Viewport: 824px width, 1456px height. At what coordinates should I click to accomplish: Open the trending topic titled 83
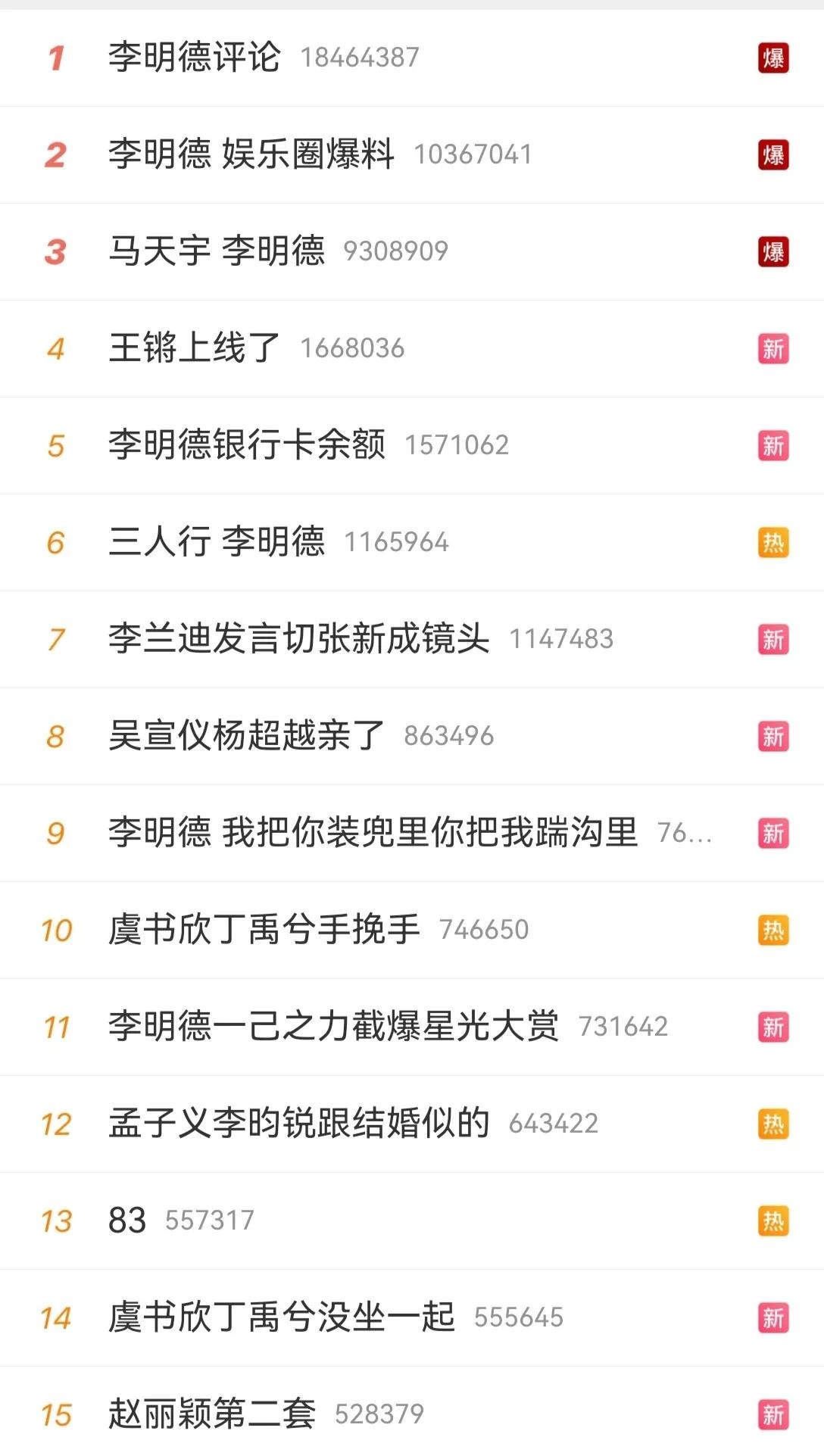pyautogui.click(x=127, y=1221)
